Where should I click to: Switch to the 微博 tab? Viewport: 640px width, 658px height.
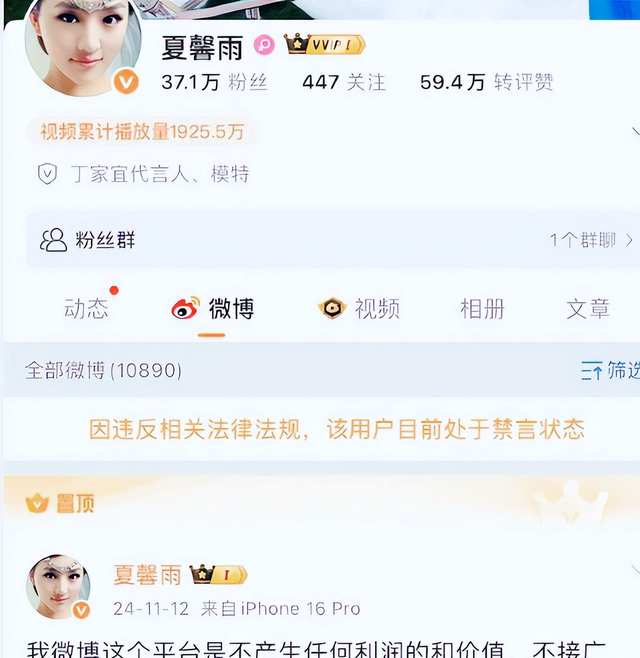pos(213,309)
